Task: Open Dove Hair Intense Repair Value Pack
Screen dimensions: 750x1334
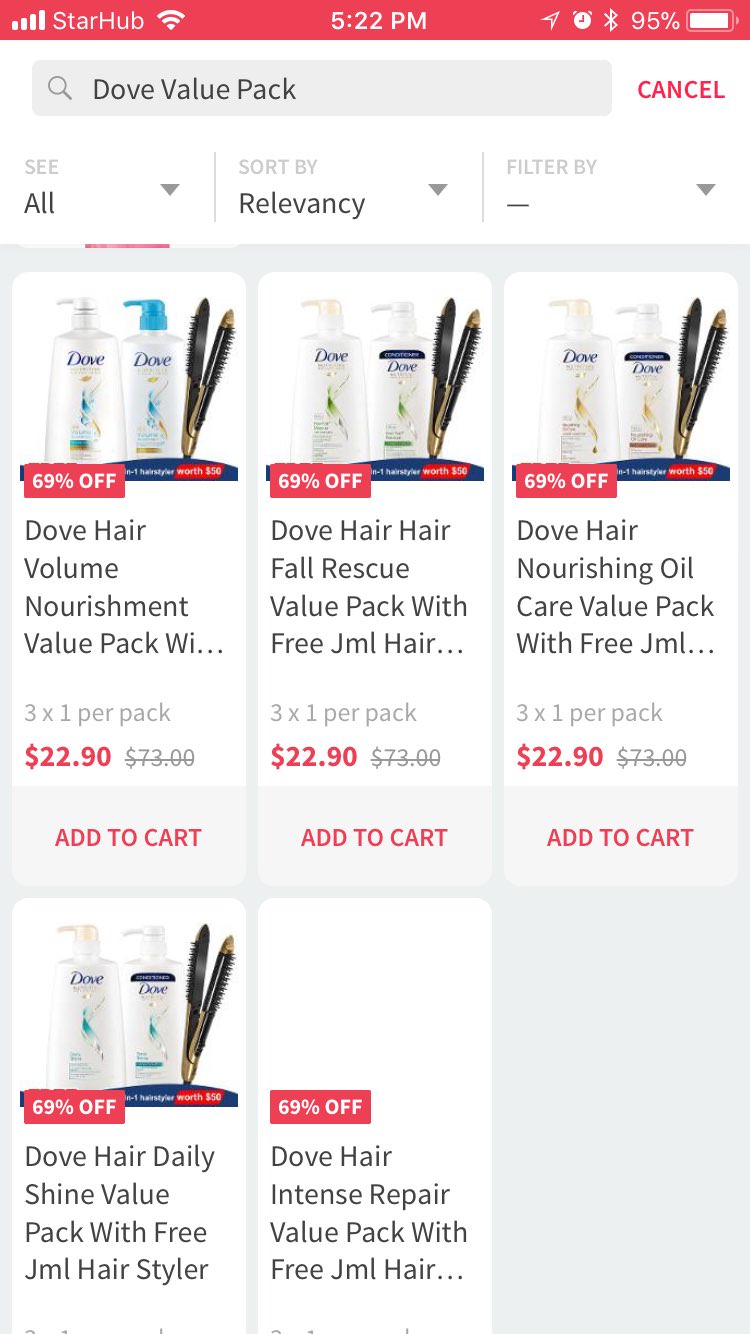Action: (374, 1150)
